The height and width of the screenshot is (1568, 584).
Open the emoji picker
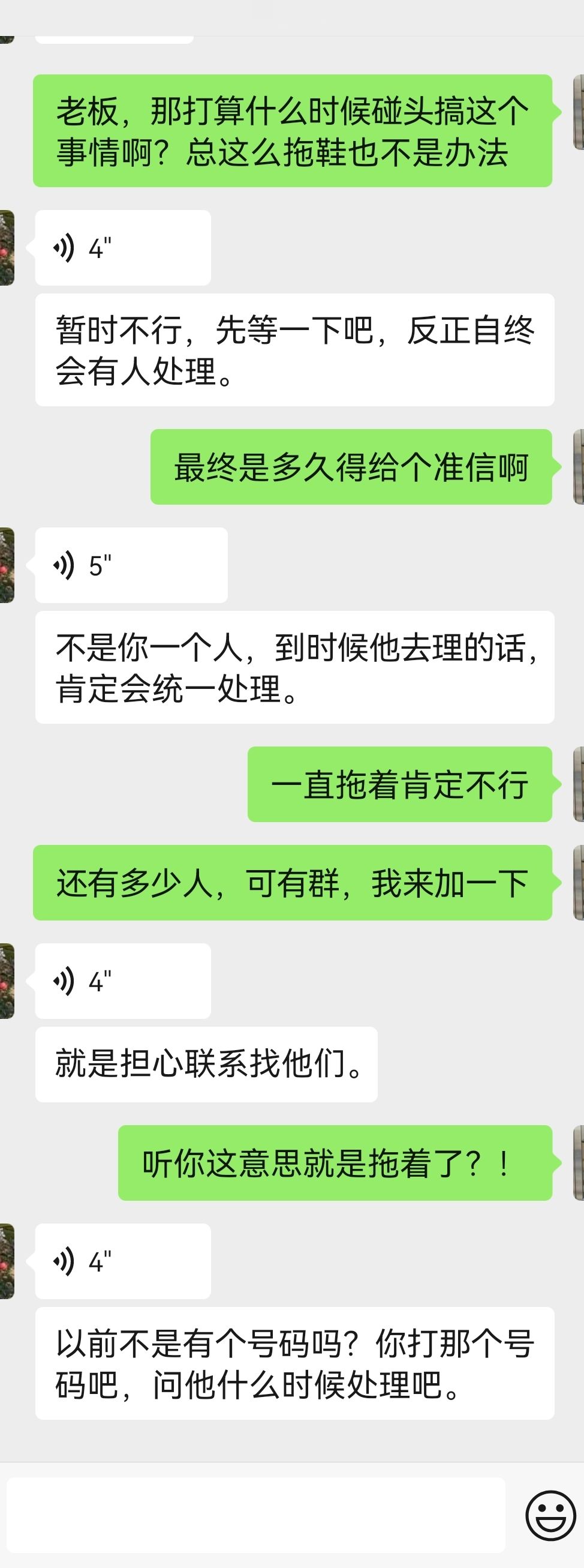coord(550,1515)
